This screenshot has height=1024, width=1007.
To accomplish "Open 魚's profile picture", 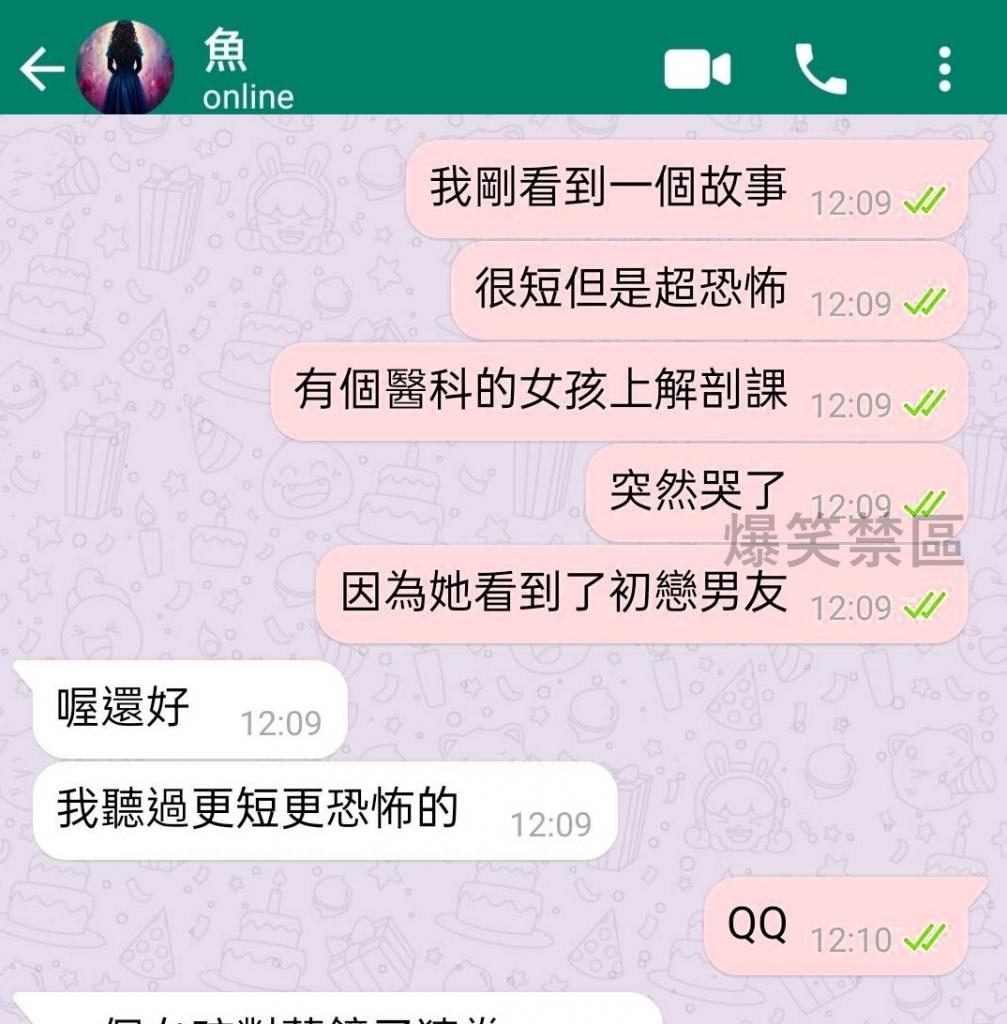I will 125,66.
